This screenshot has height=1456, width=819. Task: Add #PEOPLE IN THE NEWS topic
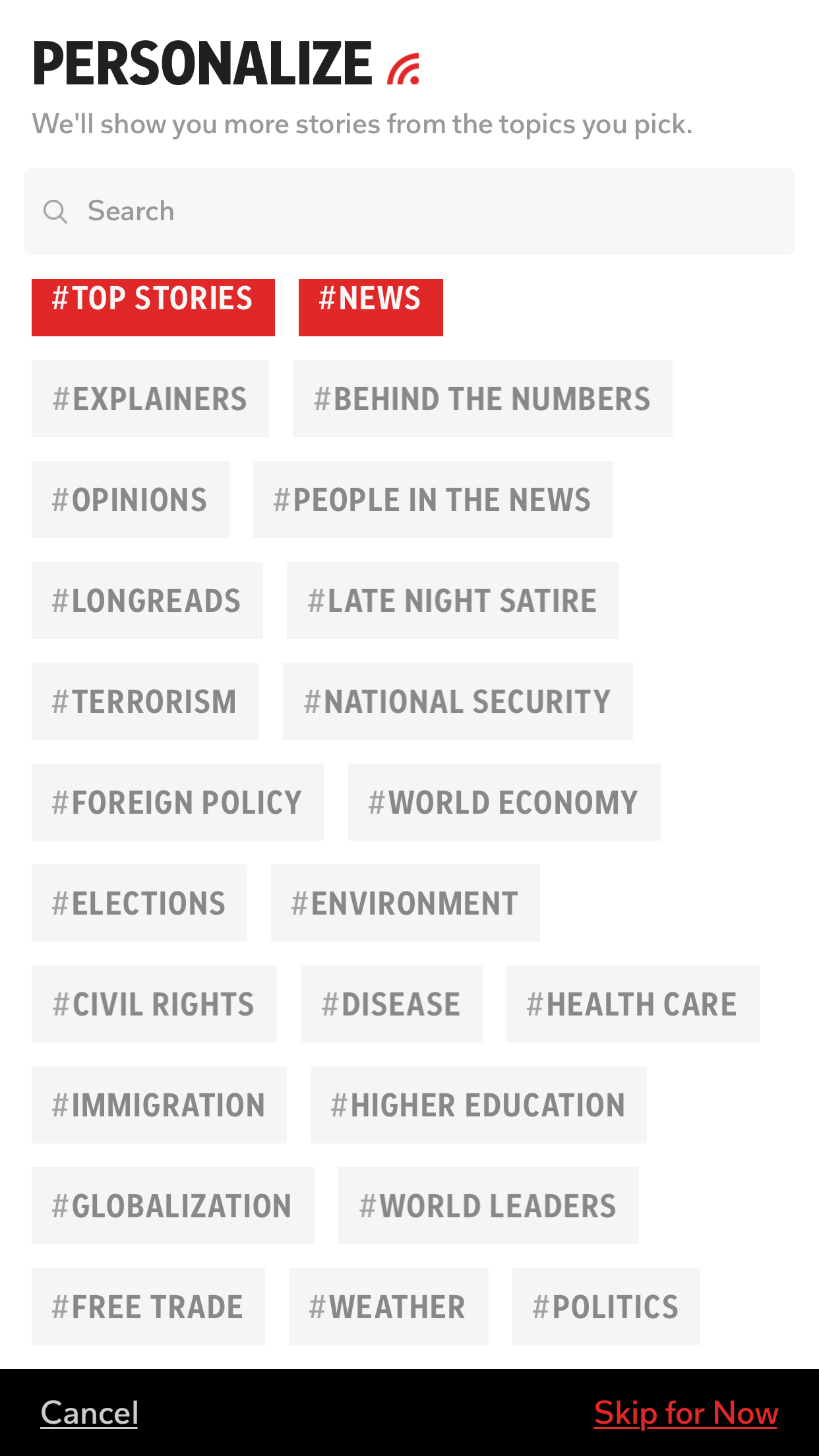point(433,500)
